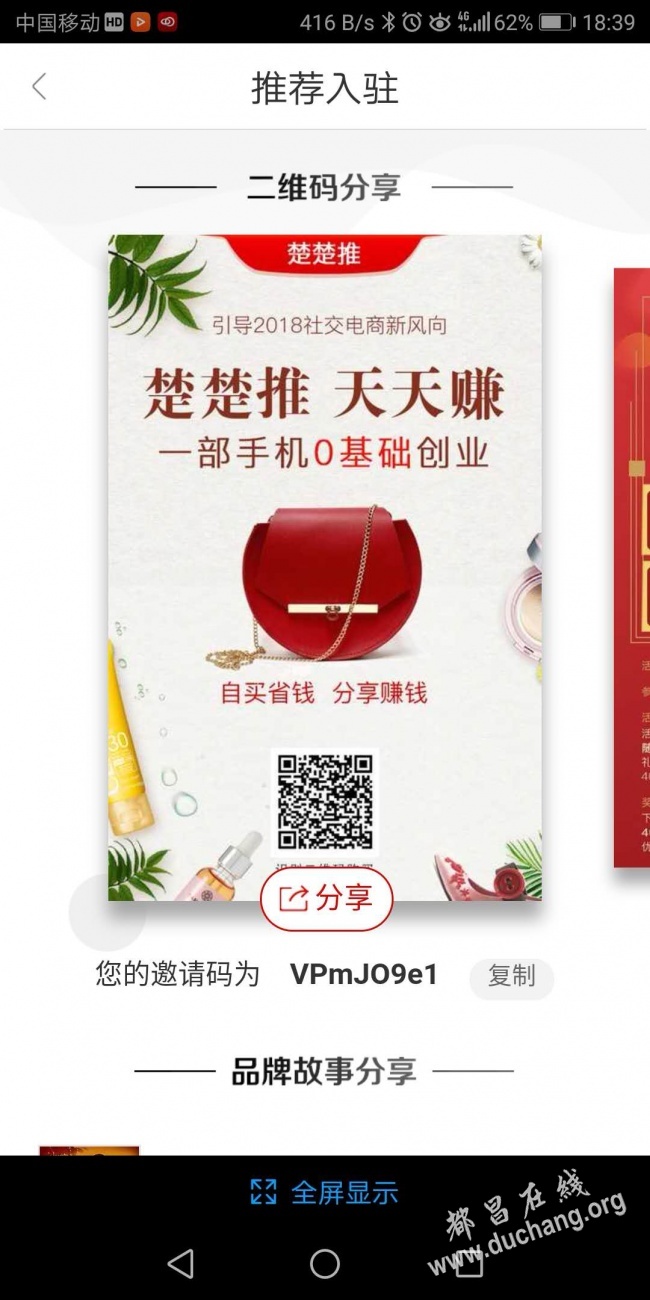Go to home via system home button

(x=325, y=1264)
